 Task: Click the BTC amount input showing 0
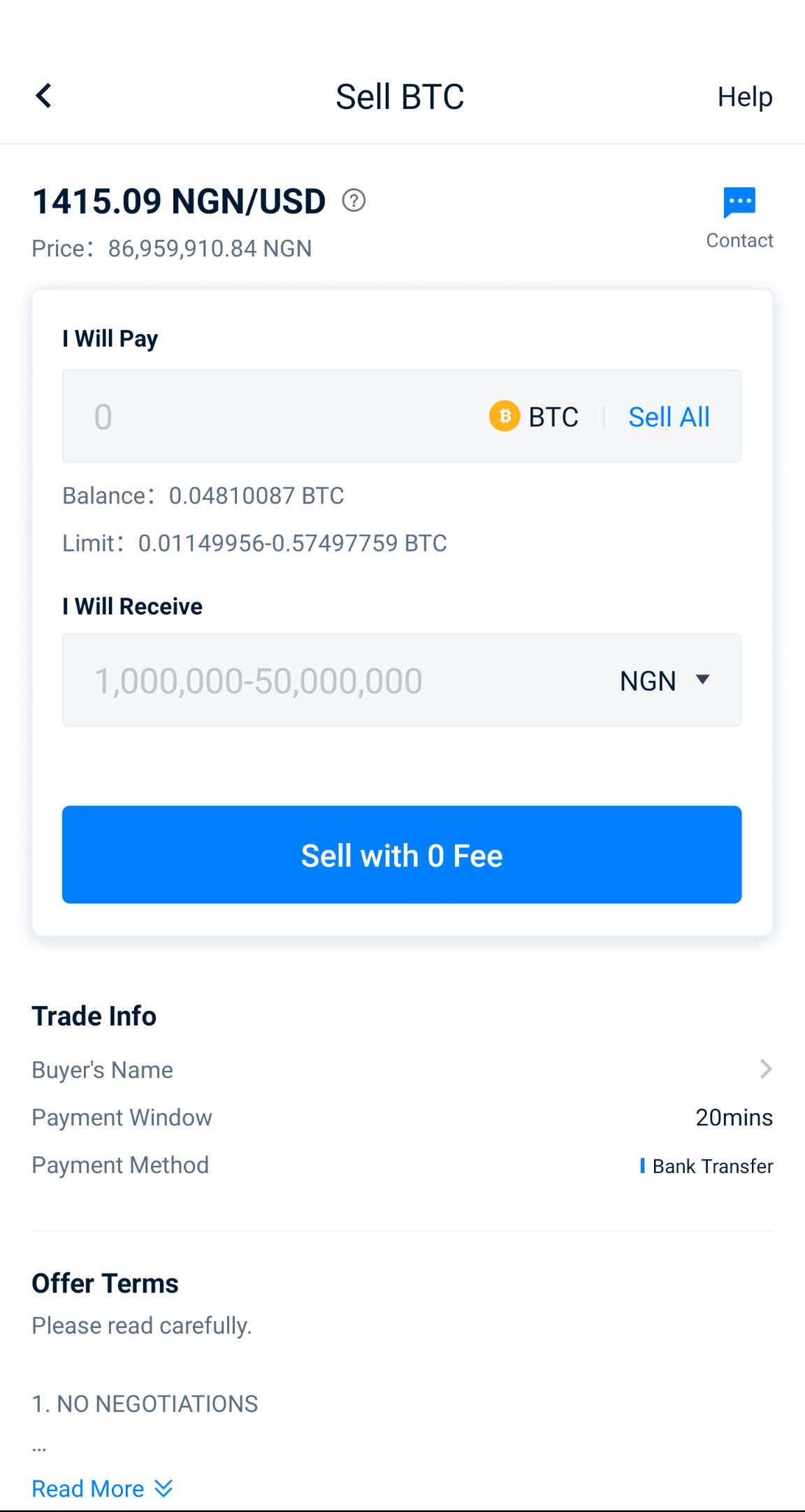tap(245, 416)
